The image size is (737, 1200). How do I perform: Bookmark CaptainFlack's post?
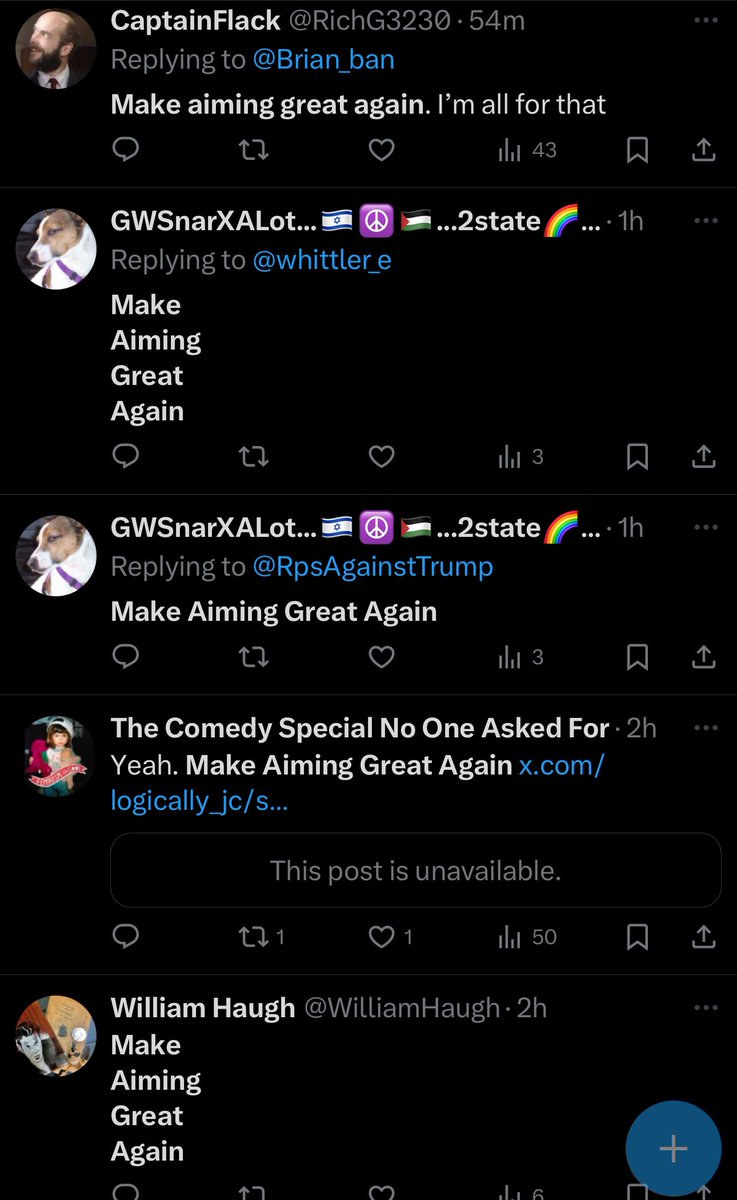[x=637, y=150]
